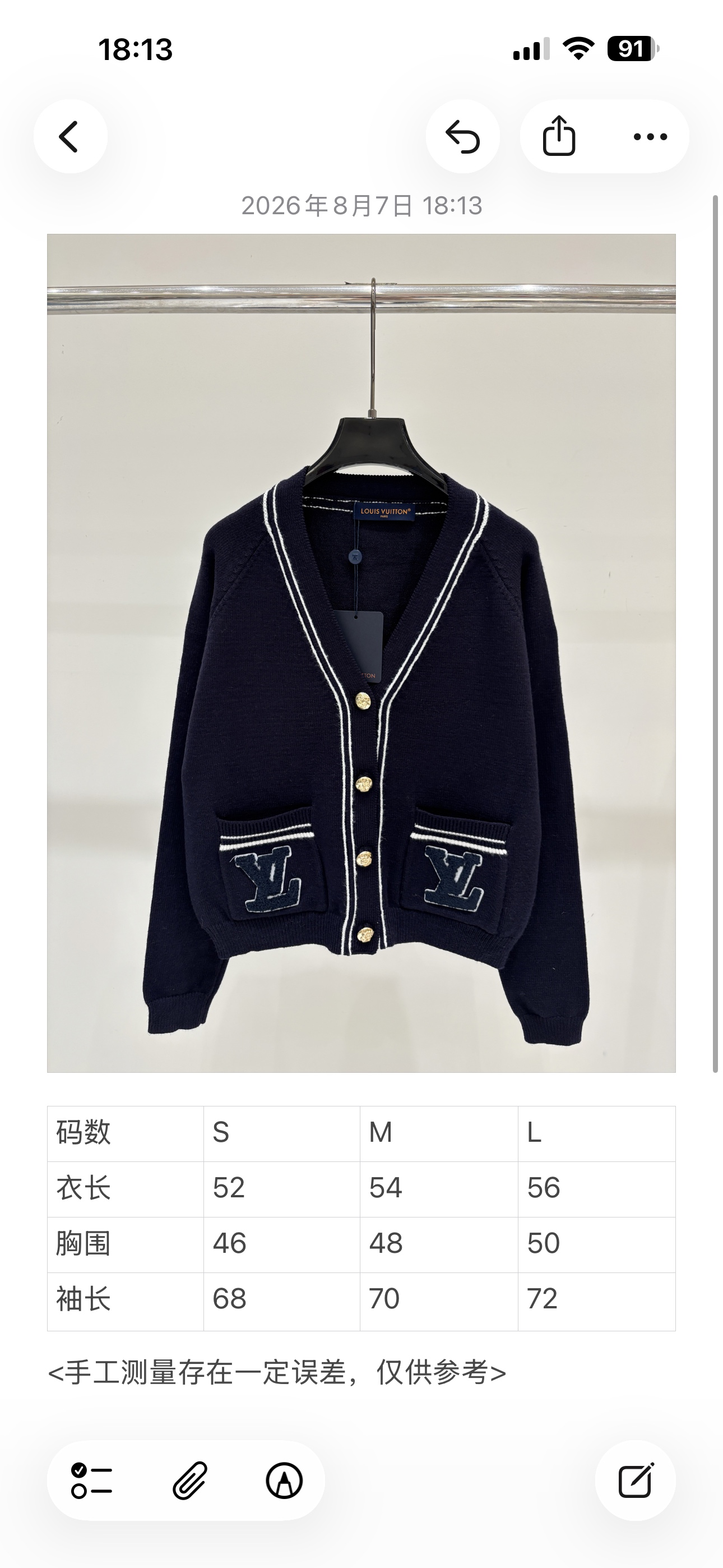Attach a file with the paperclip
The height and width of the screenshot is (1568, 723).
(189, 1481)
